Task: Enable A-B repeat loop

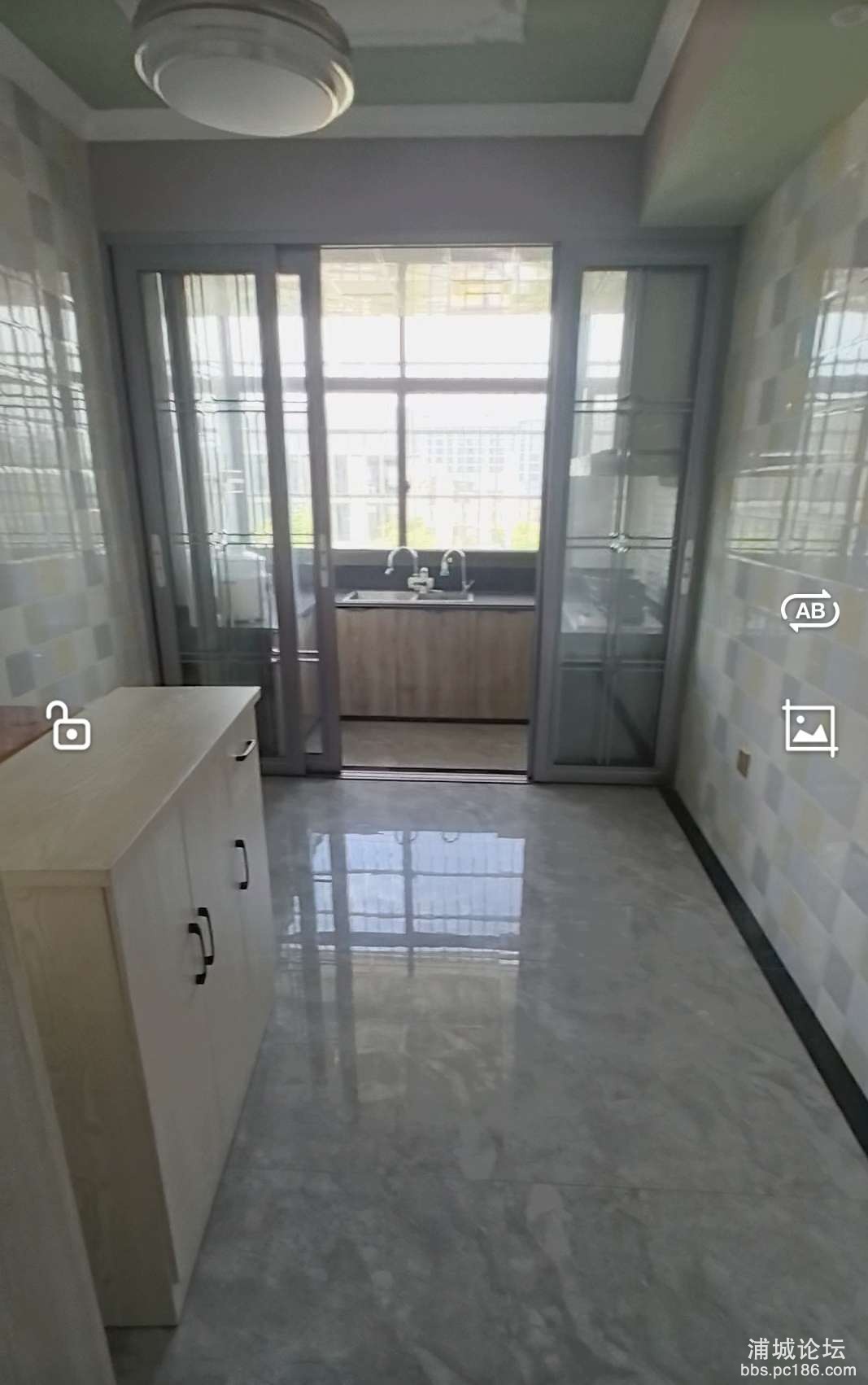Action: [809, 610]
